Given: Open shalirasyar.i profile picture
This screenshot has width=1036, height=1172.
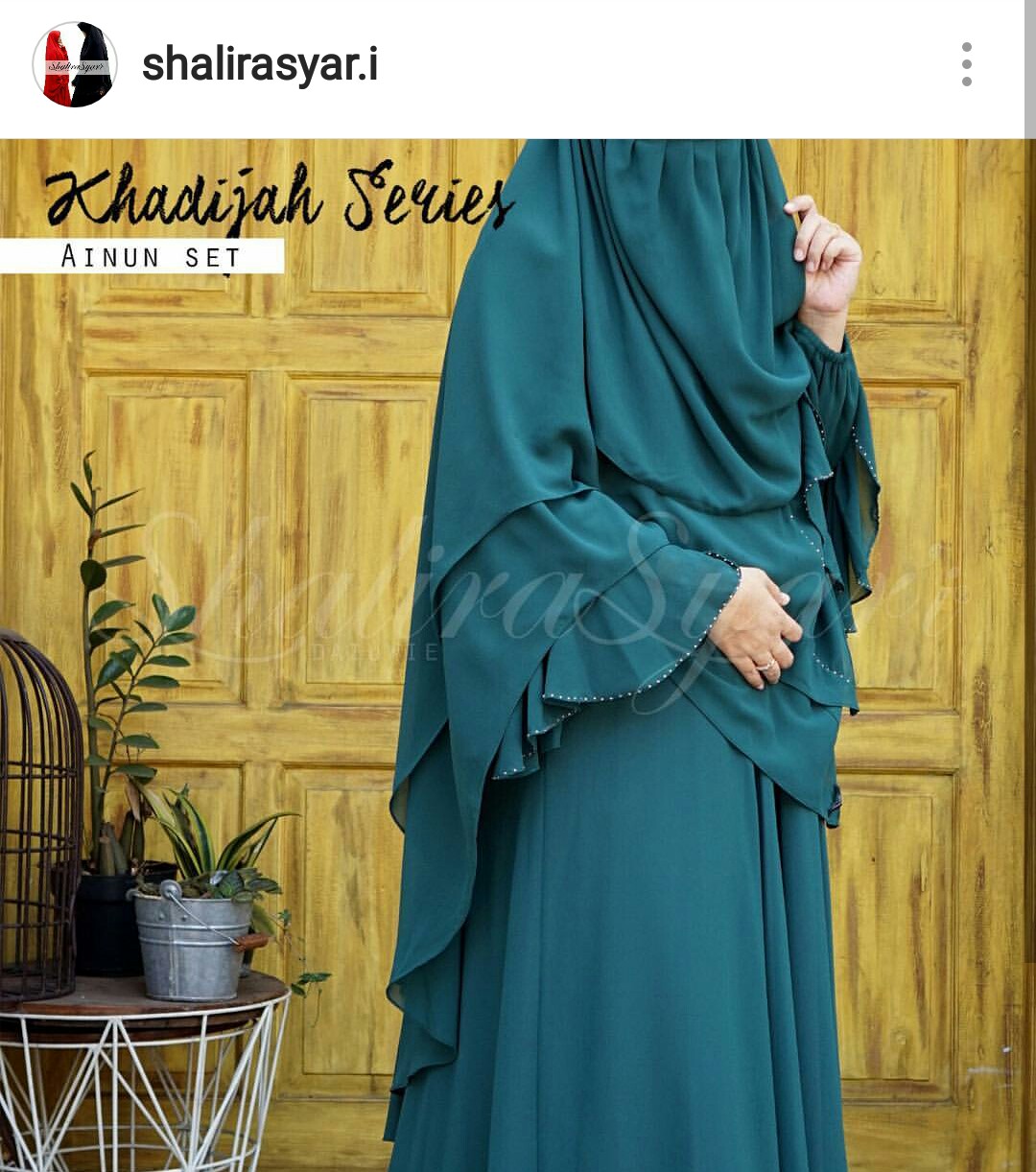Looking at the screenshot, I should tap(75, 65).
